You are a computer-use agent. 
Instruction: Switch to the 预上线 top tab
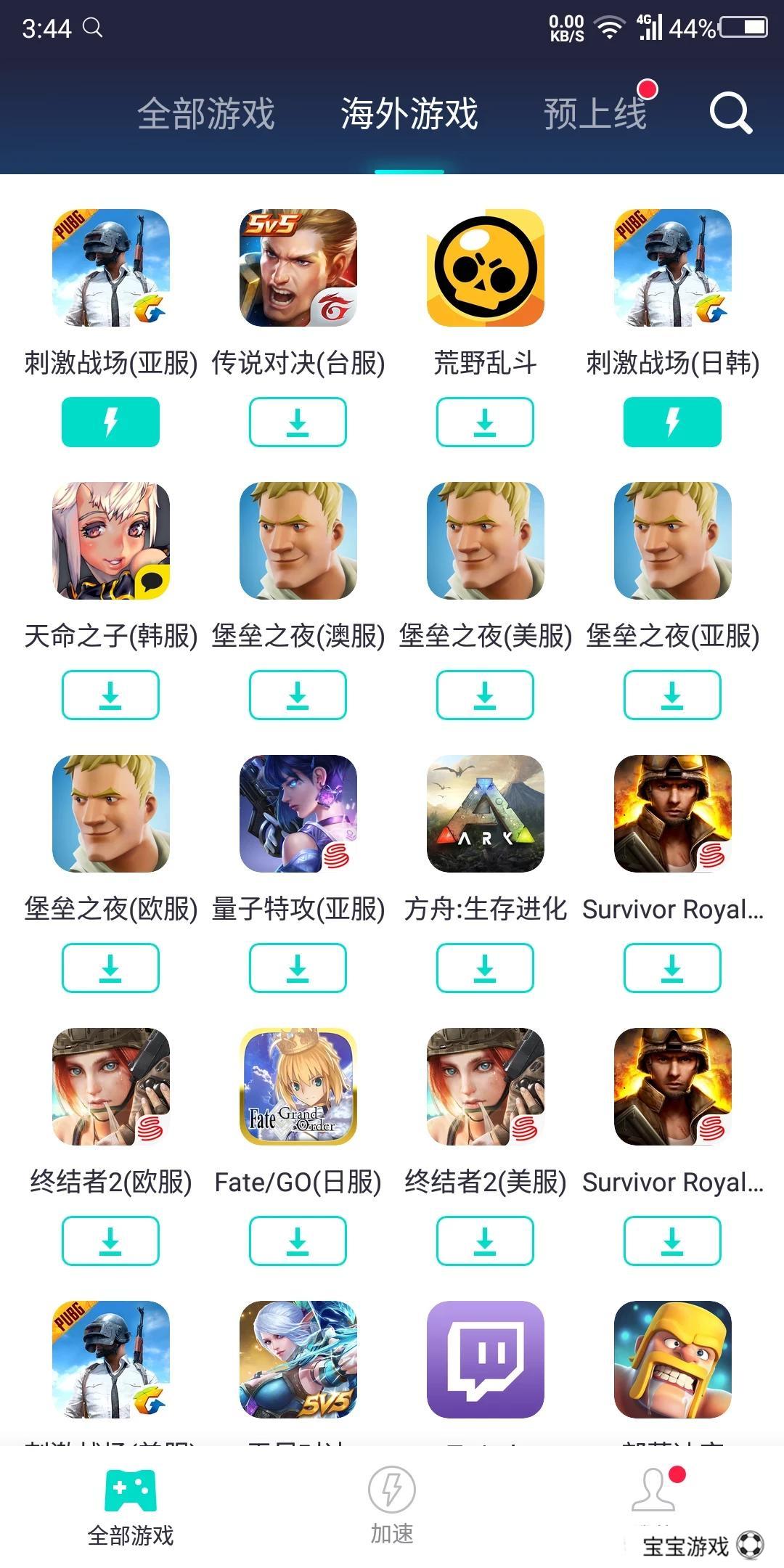[595, 114]
